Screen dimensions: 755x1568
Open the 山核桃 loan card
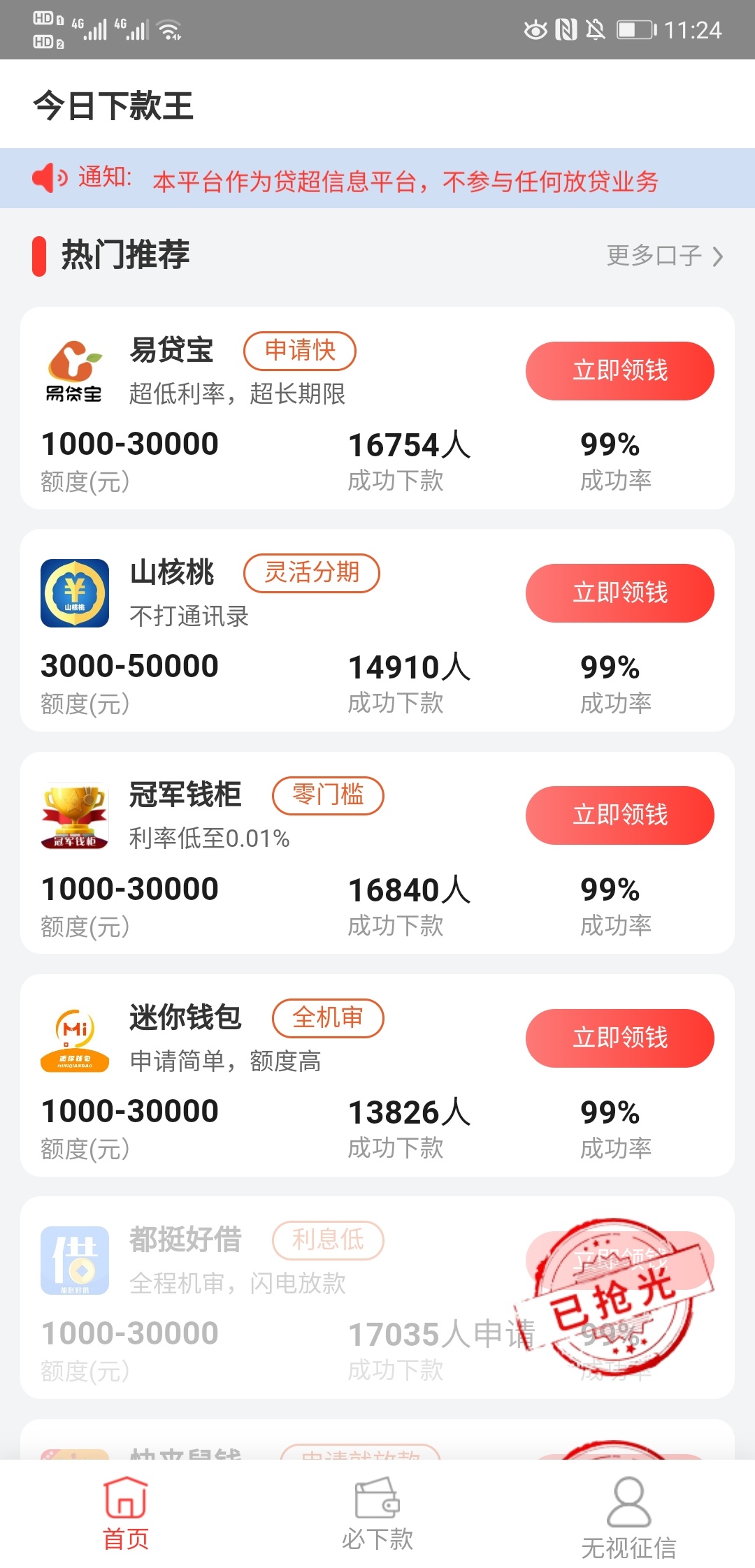coord(377,630)
